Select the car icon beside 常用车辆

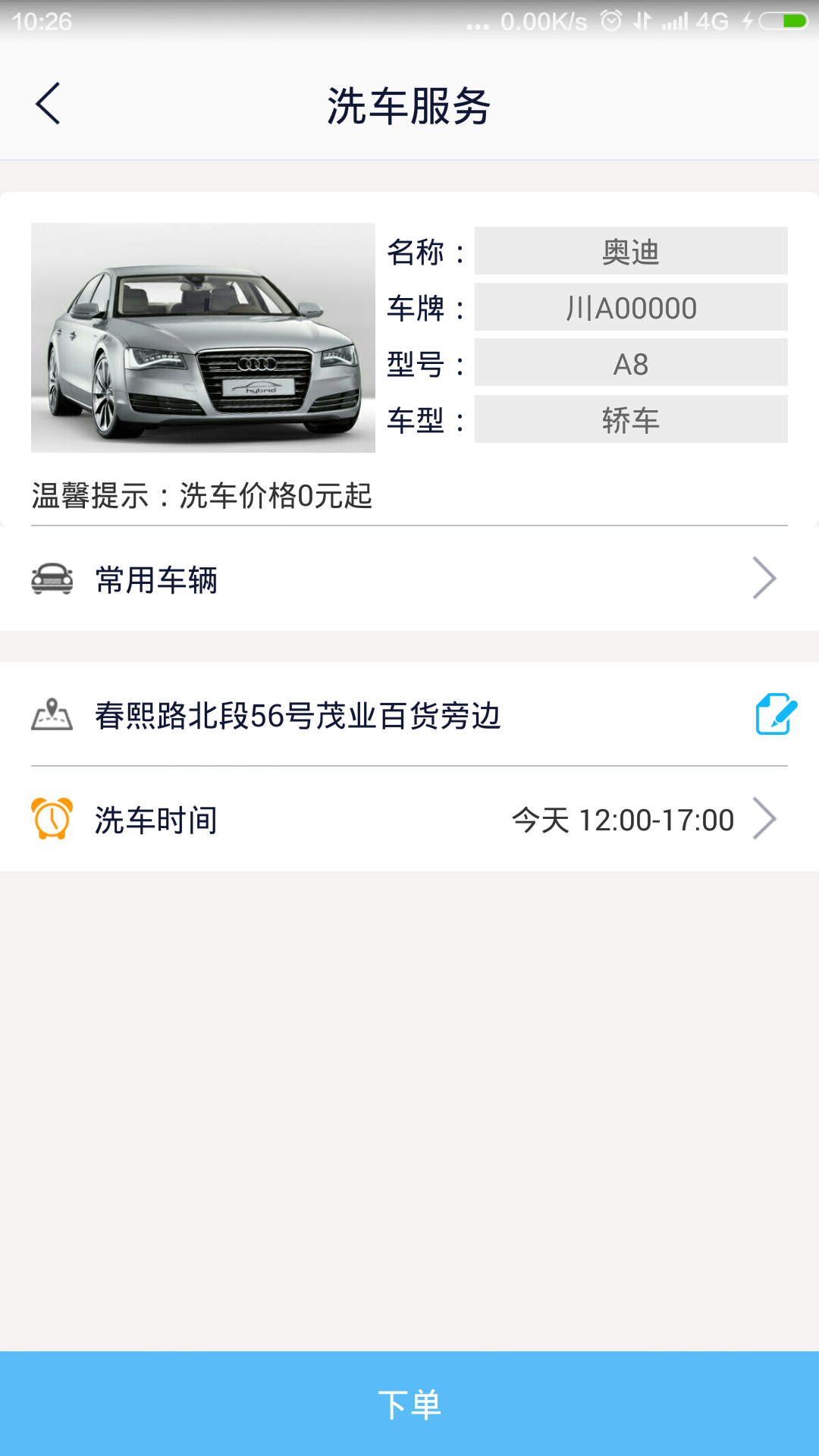click(51, 580)
